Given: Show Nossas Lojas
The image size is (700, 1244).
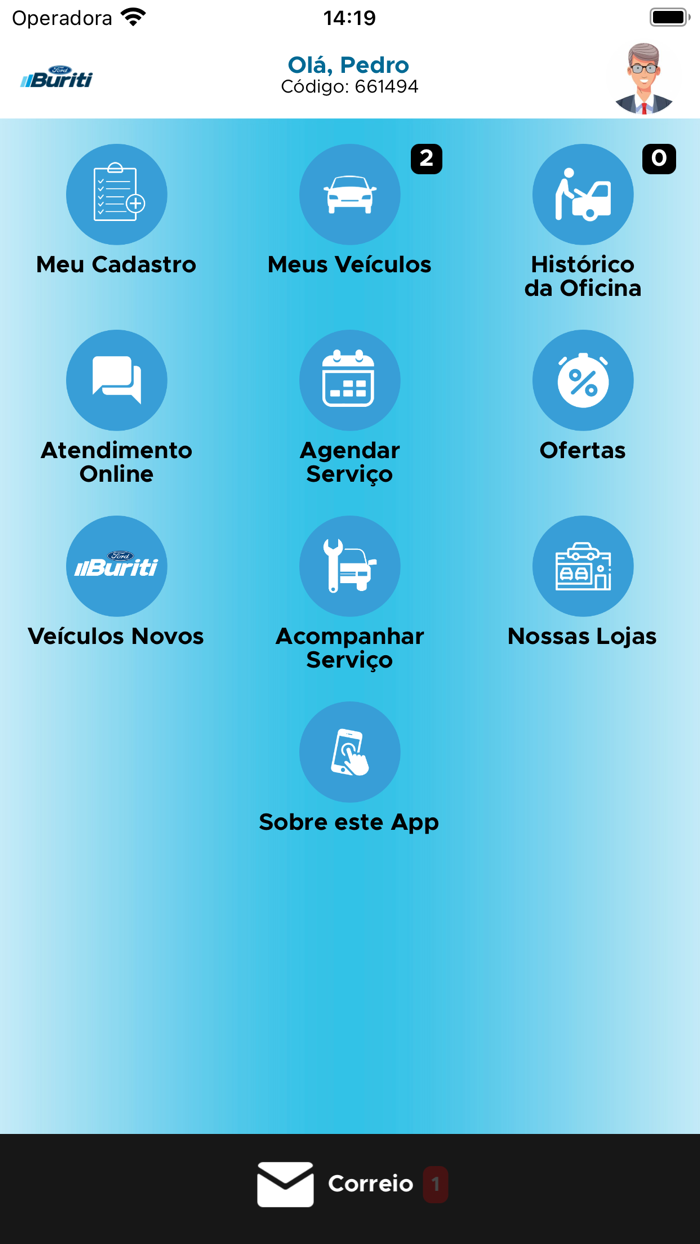Looking at the screenshot, I should point(582,567).
